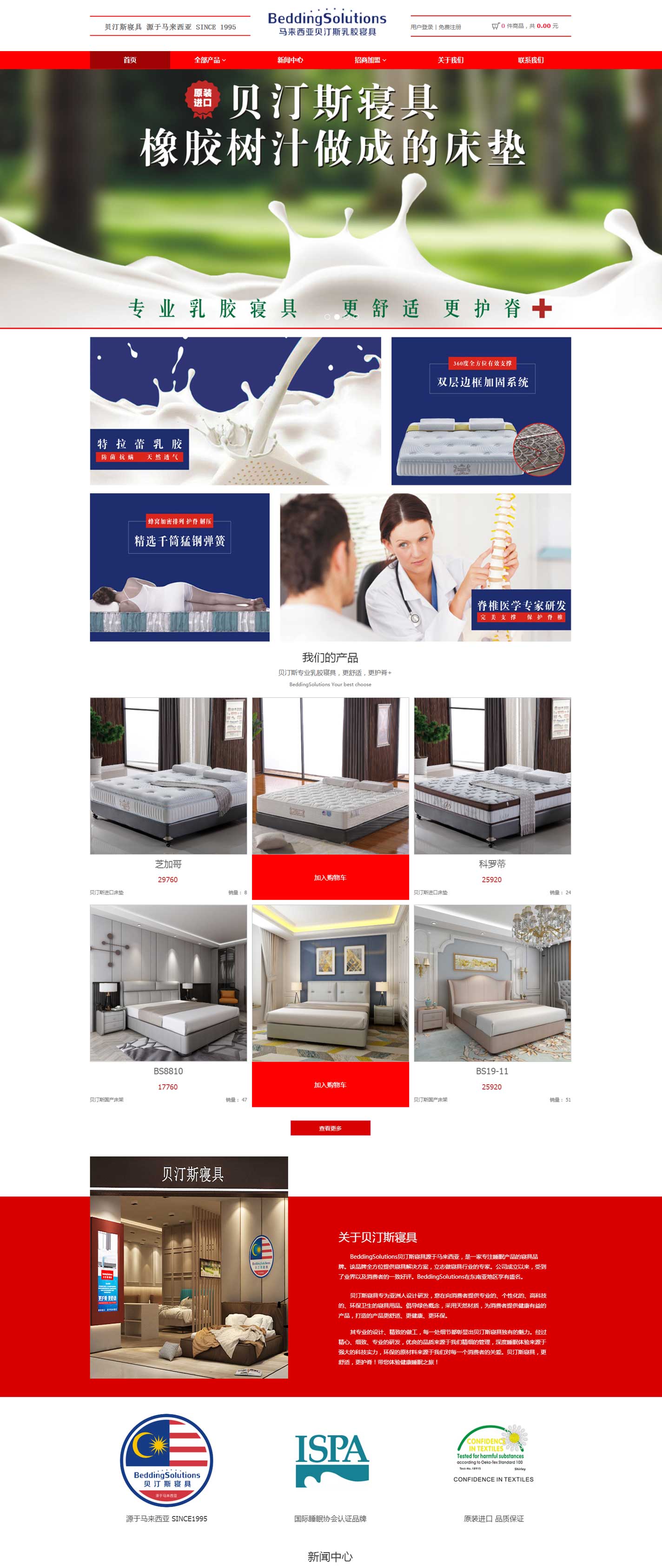Open the BS19-11 bed frame product
The width and height of the screenshot is (662, 1568).
pos(492,982)
